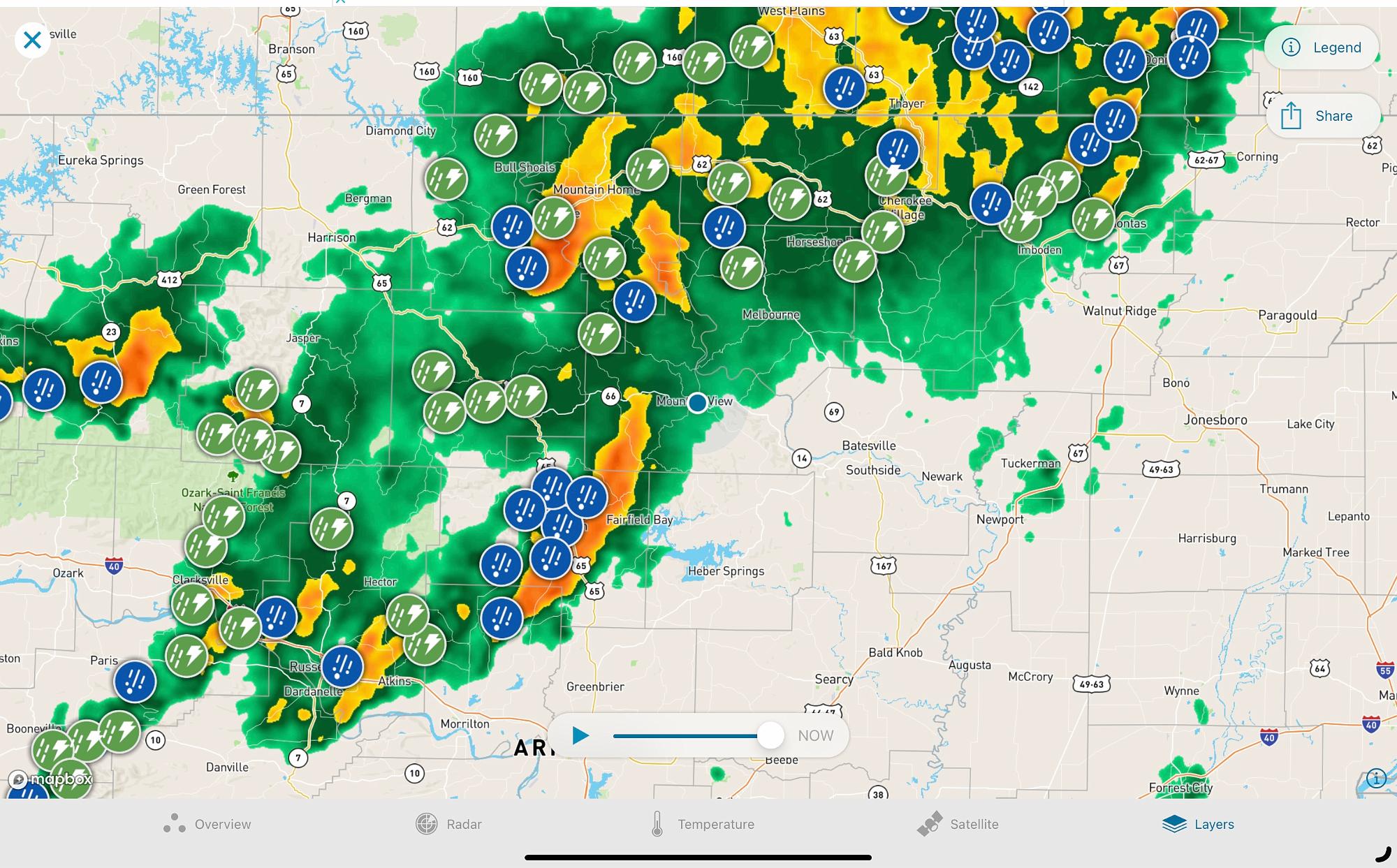1397x868 pixels.
Task: Tap the location dot at Mountain View
Action: [697, 402]
